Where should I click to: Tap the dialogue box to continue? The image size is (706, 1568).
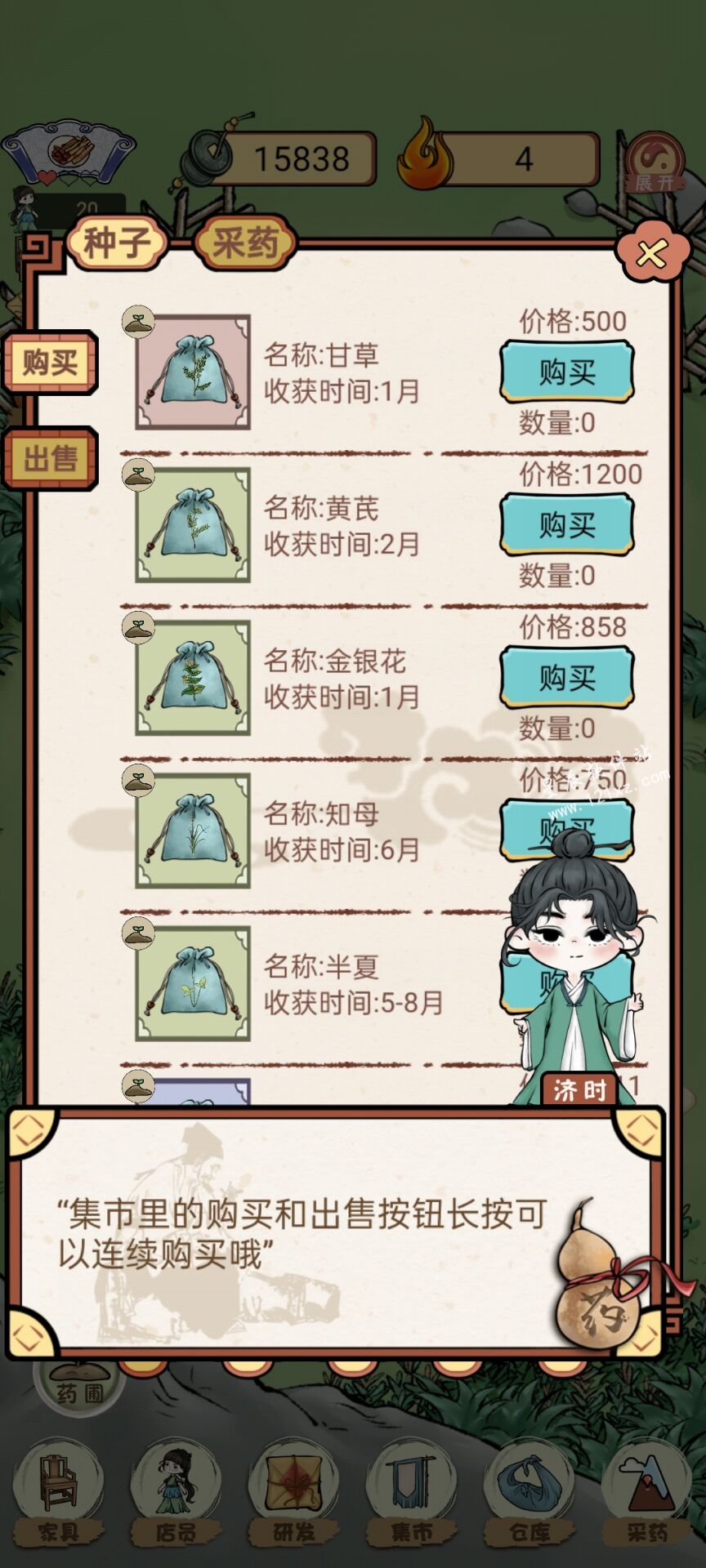(327, 1233)
